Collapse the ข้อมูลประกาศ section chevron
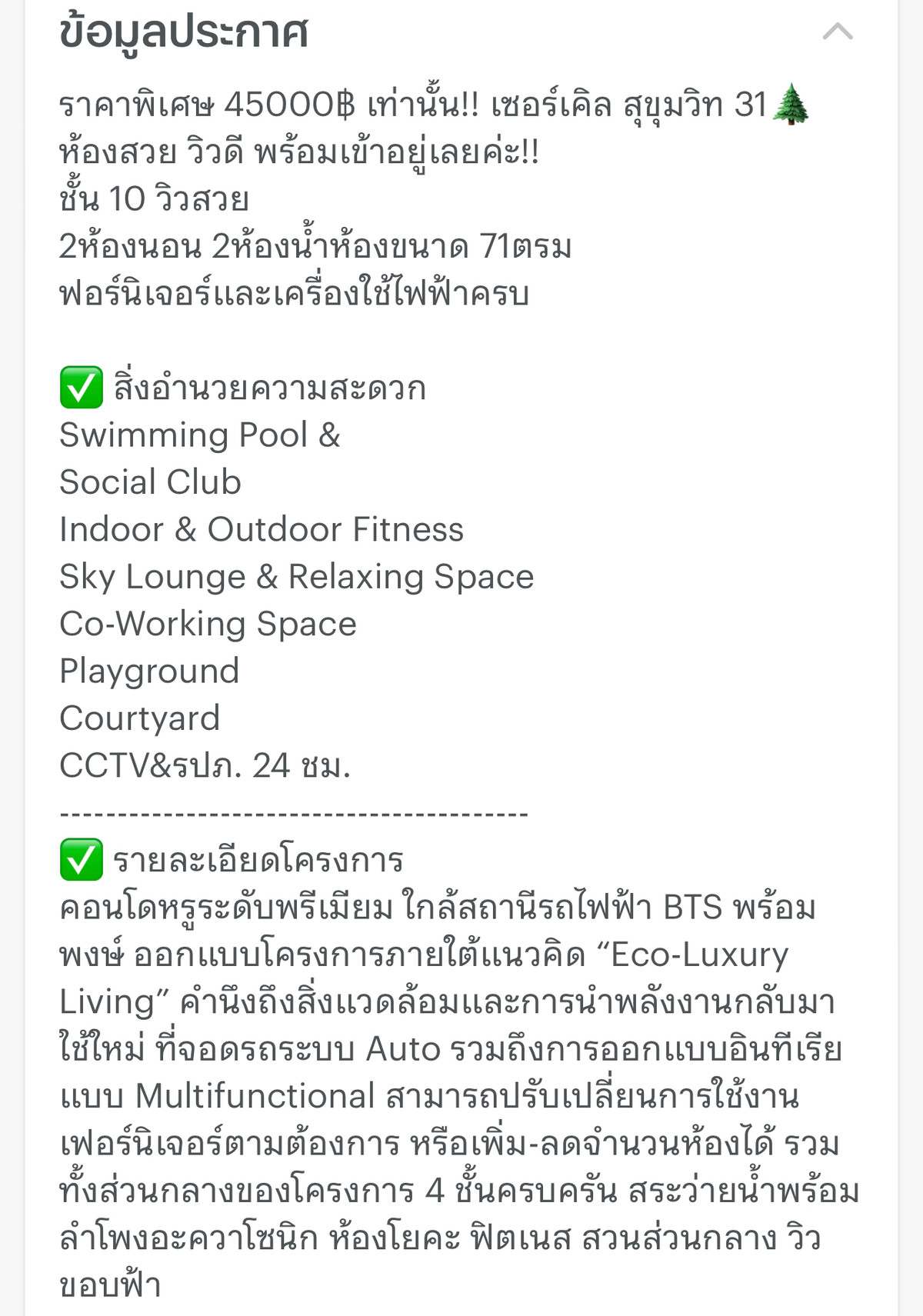Image resolution: width=923 pixels, height=1316 pixels. click(x=838, y=32)
